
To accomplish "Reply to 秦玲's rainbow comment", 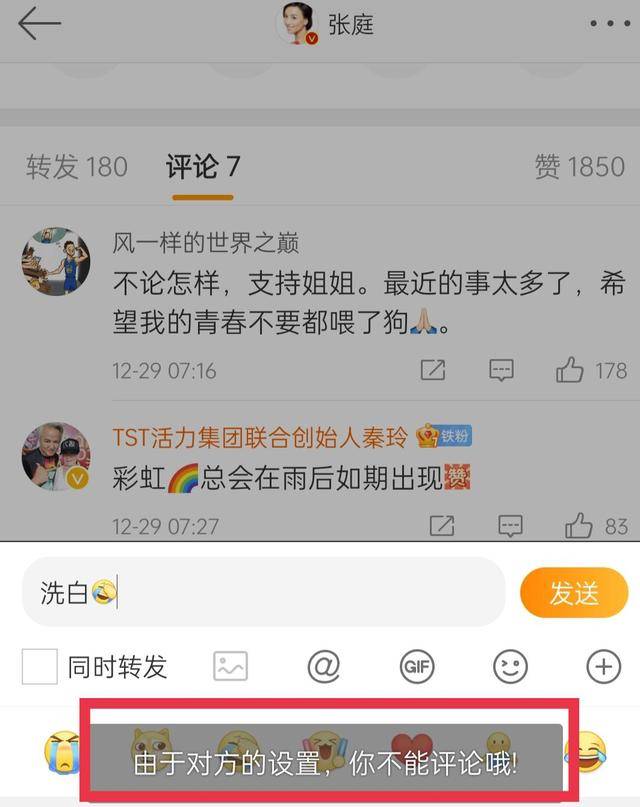I will (510, 525).
